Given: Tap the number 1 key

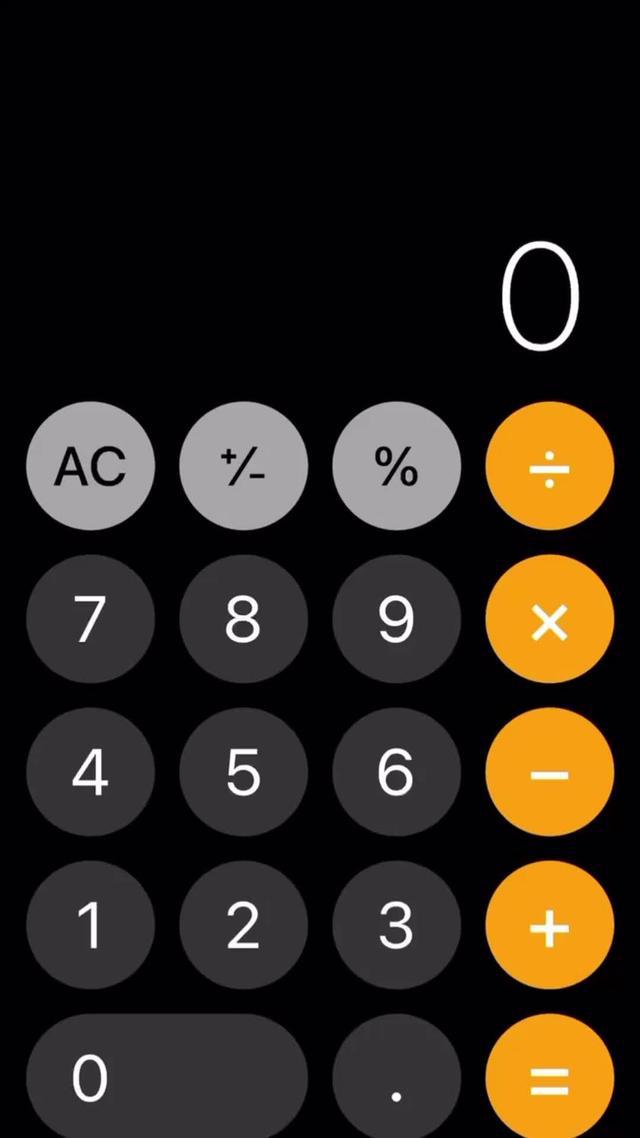Looking at the screenshot, I should 91,925.
